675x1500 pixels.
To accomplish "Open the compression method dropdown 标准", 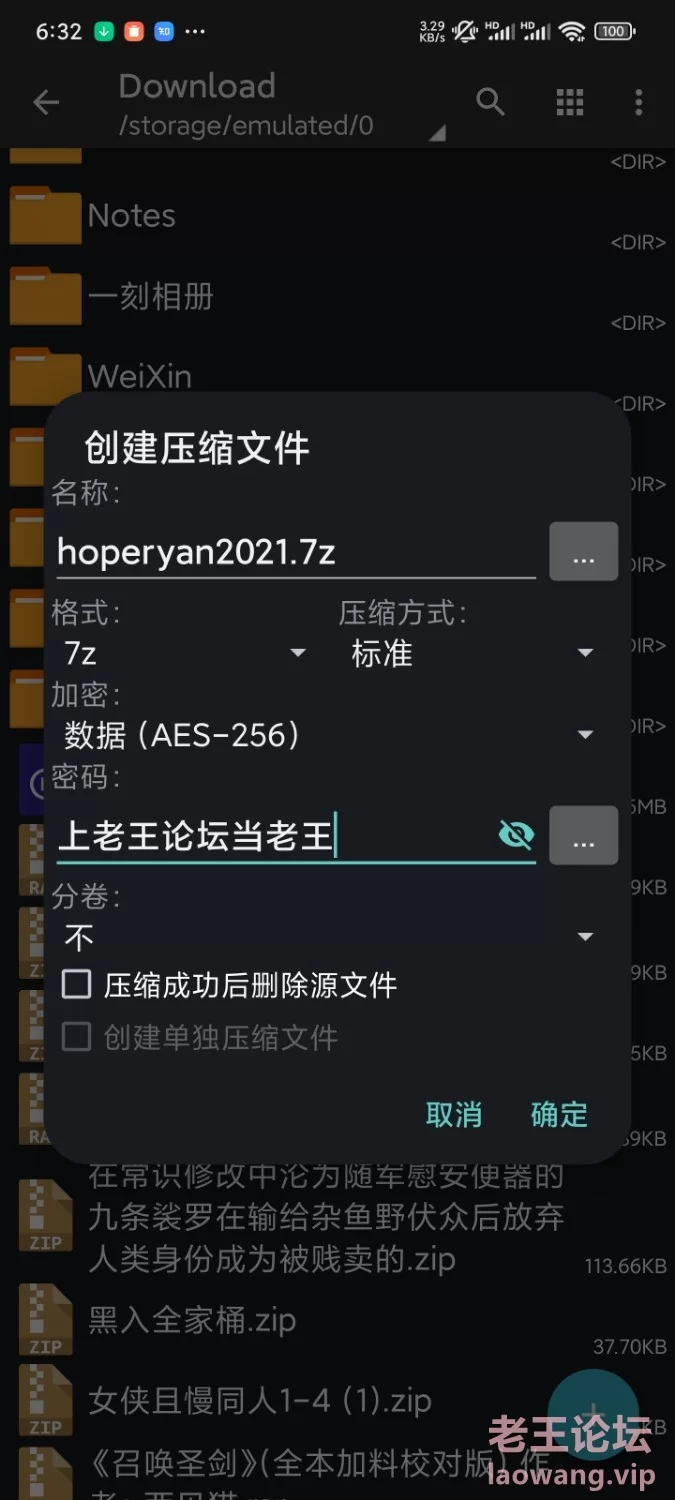I will point(472,653).
